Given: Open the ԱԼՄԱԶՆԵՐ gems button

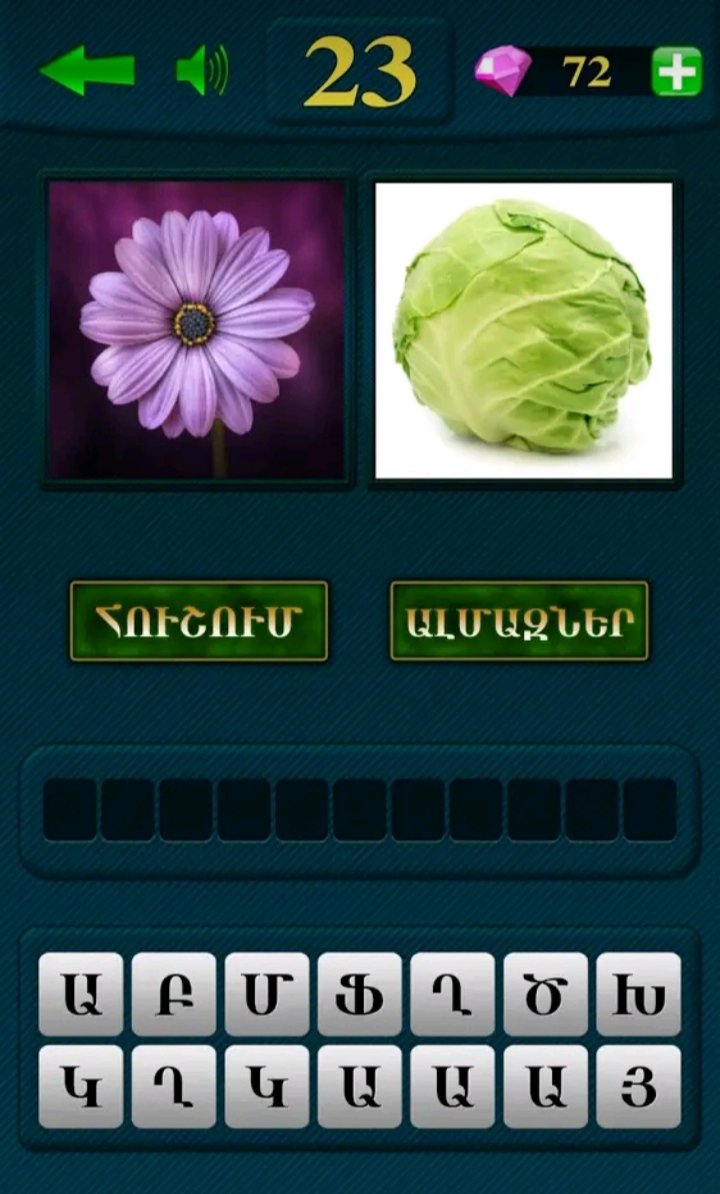Looking at the screenshot, I should [519, 621].
